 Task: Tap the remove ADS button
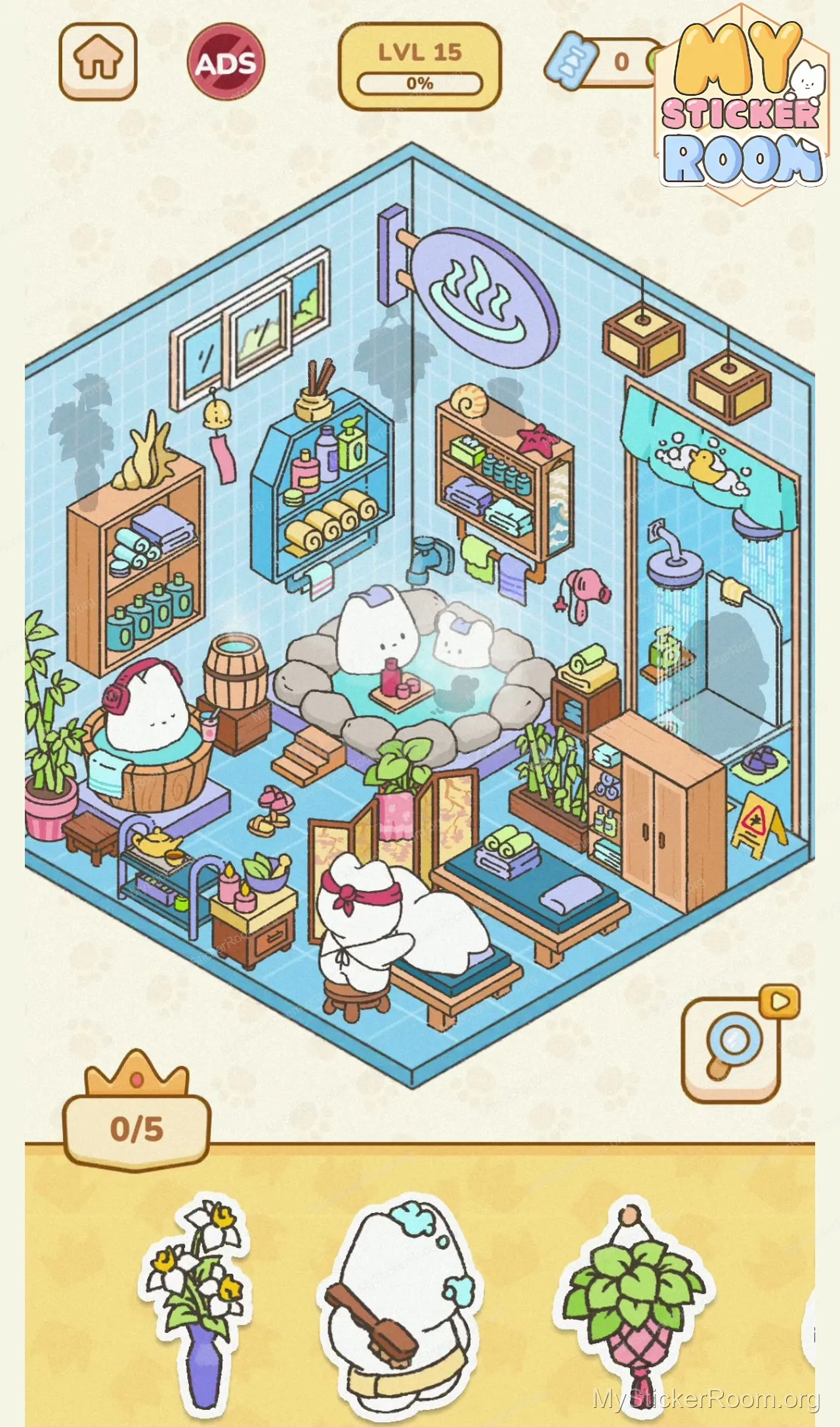point(226,63)
